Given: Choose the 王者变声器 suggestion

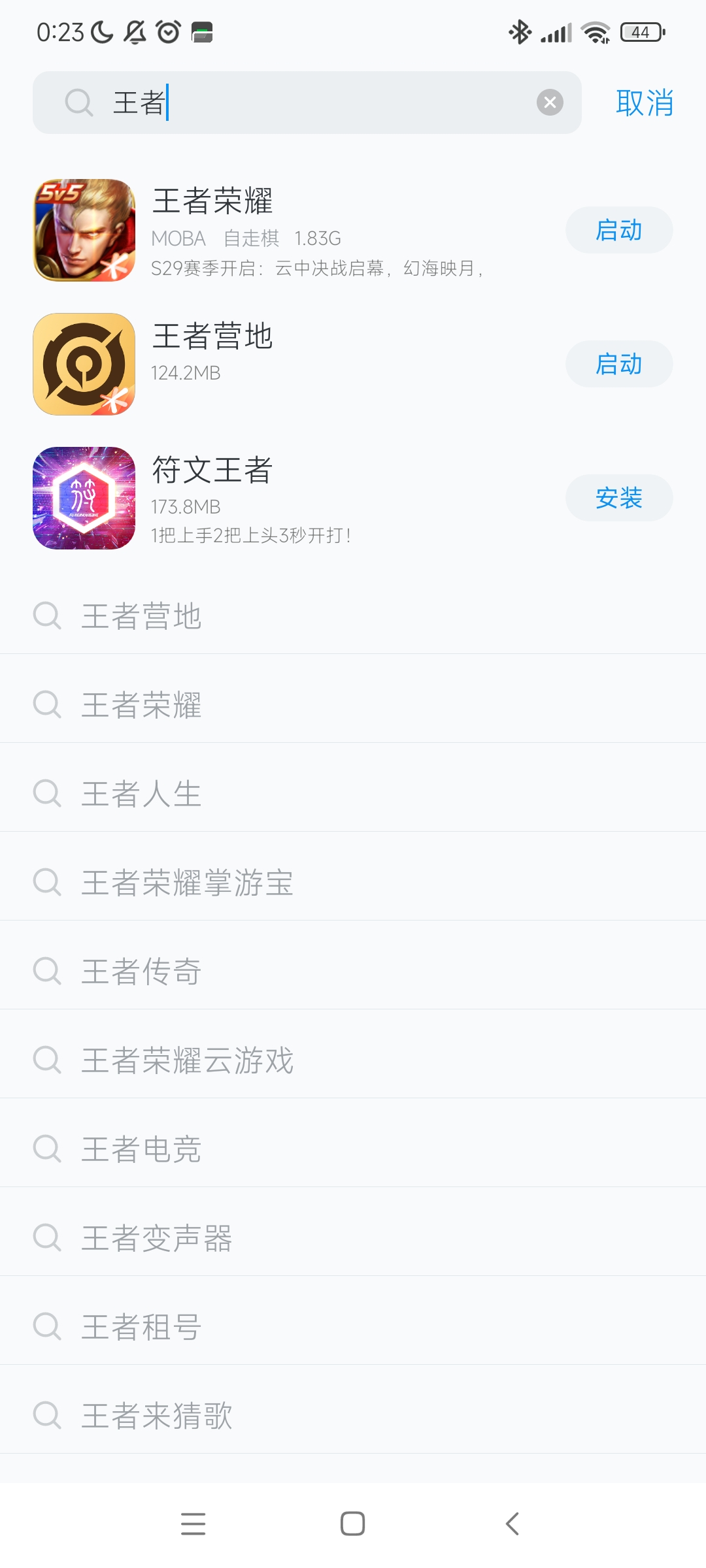Looking at the screenshot, I should [353, 1238].
